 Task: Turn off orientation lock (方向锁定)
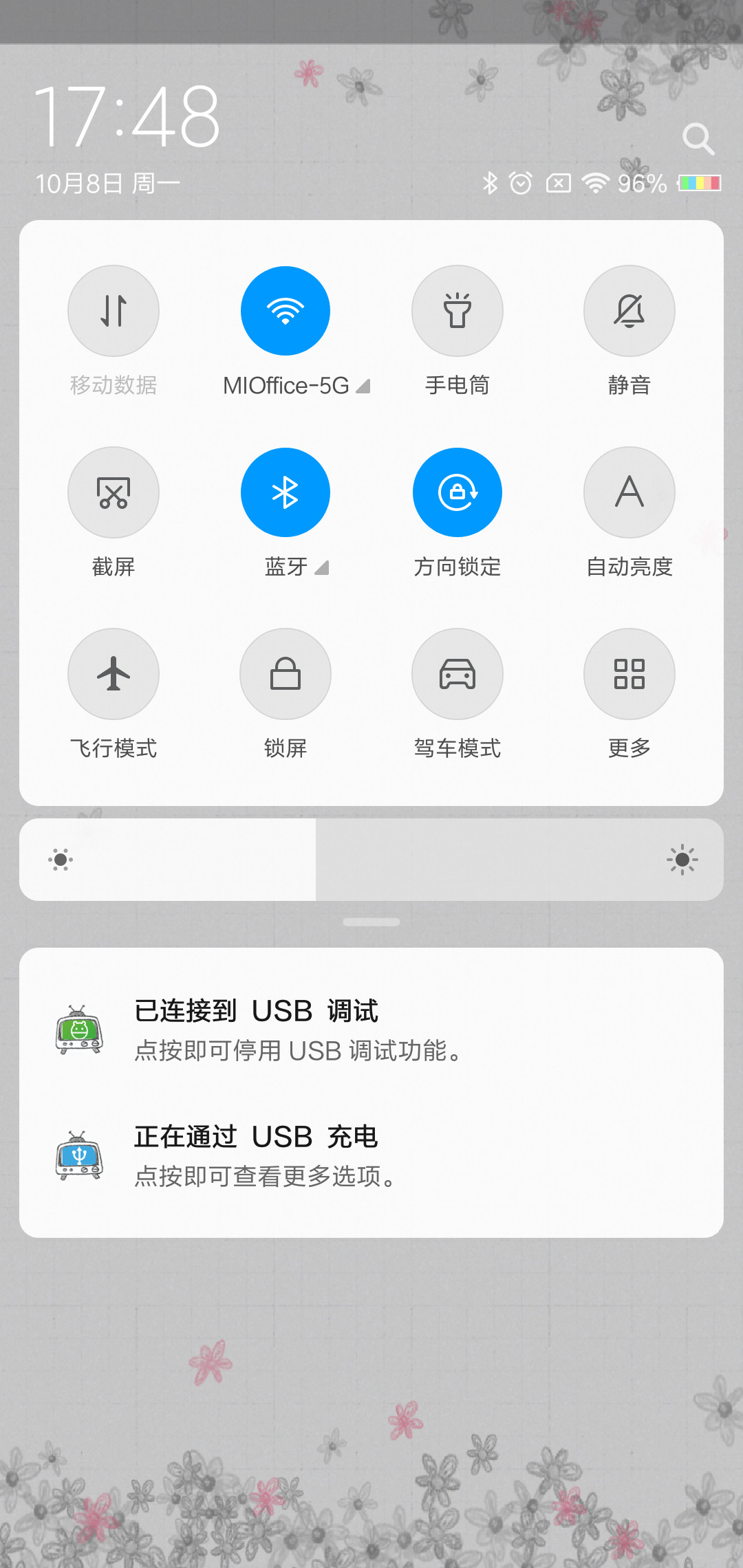[x=457, y=492]
